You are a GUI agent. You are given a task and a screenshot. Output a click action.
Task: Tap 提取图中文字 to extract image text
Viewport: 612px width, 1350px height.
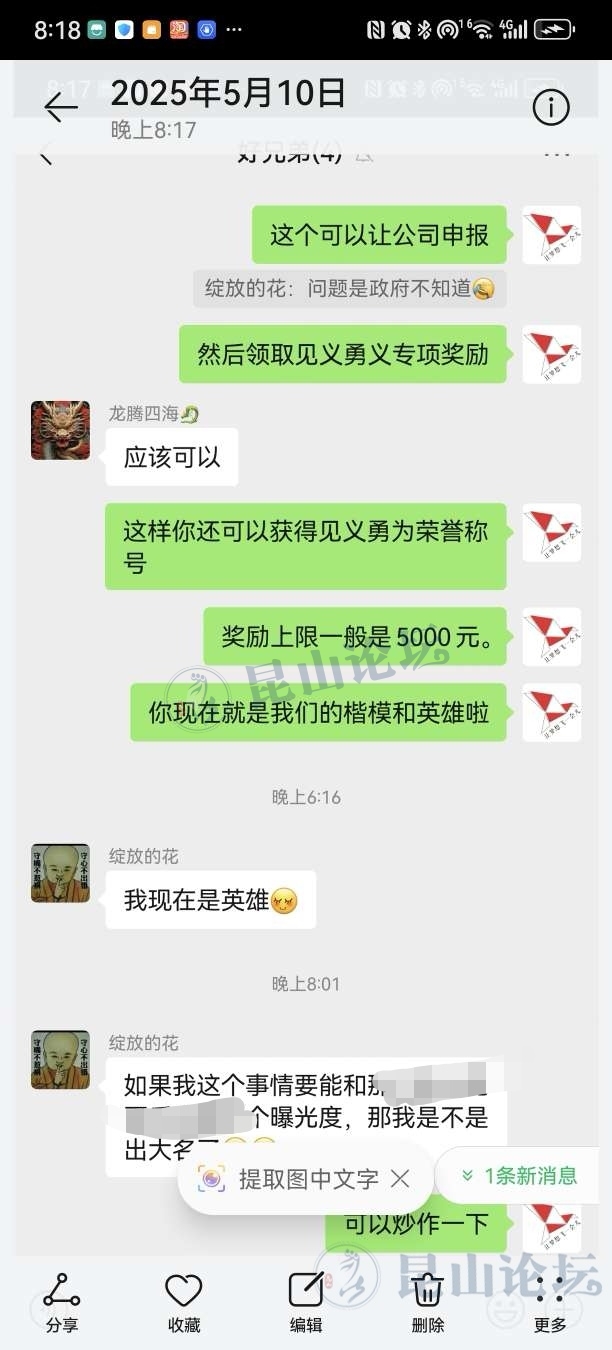point(290,1178)
